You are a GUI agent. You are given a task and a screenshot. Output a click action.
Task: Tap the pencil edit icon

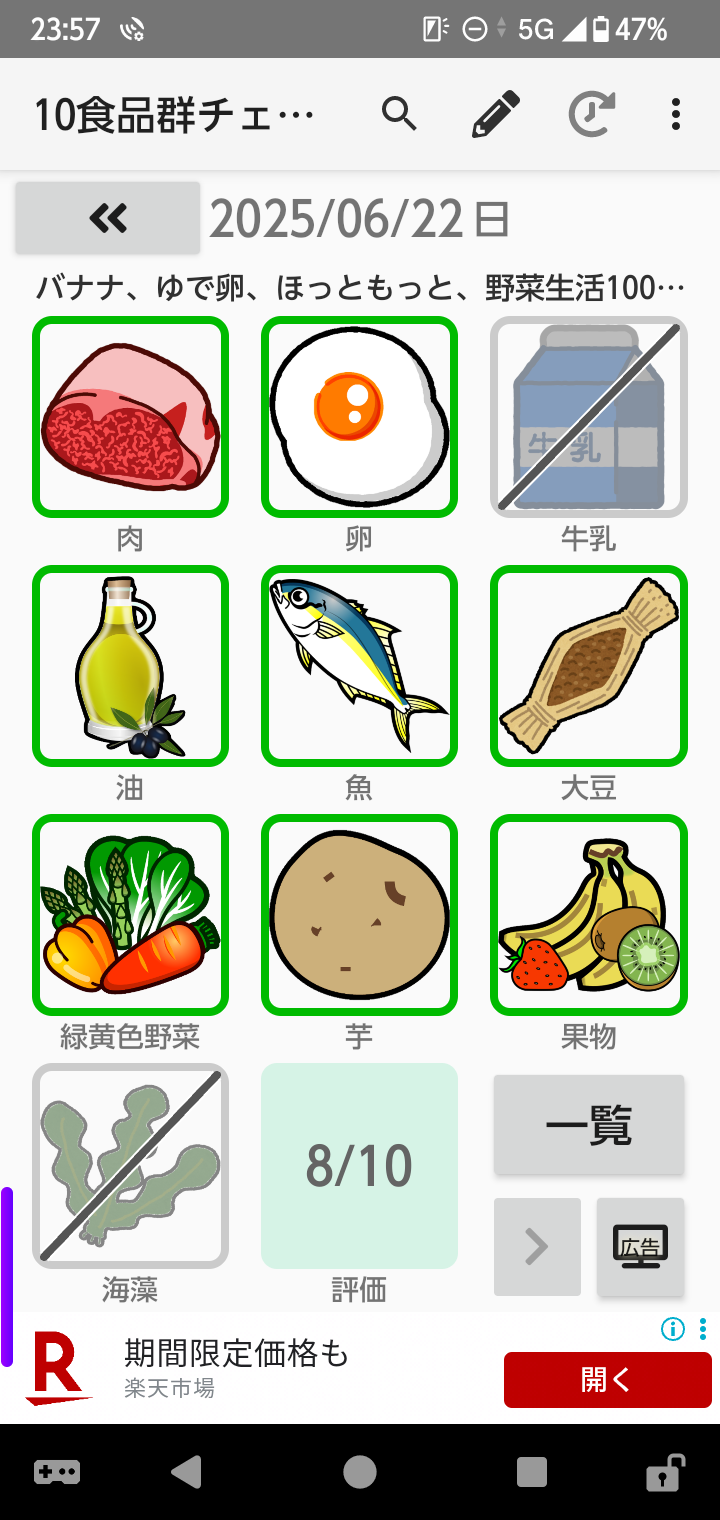coord(495,115)
